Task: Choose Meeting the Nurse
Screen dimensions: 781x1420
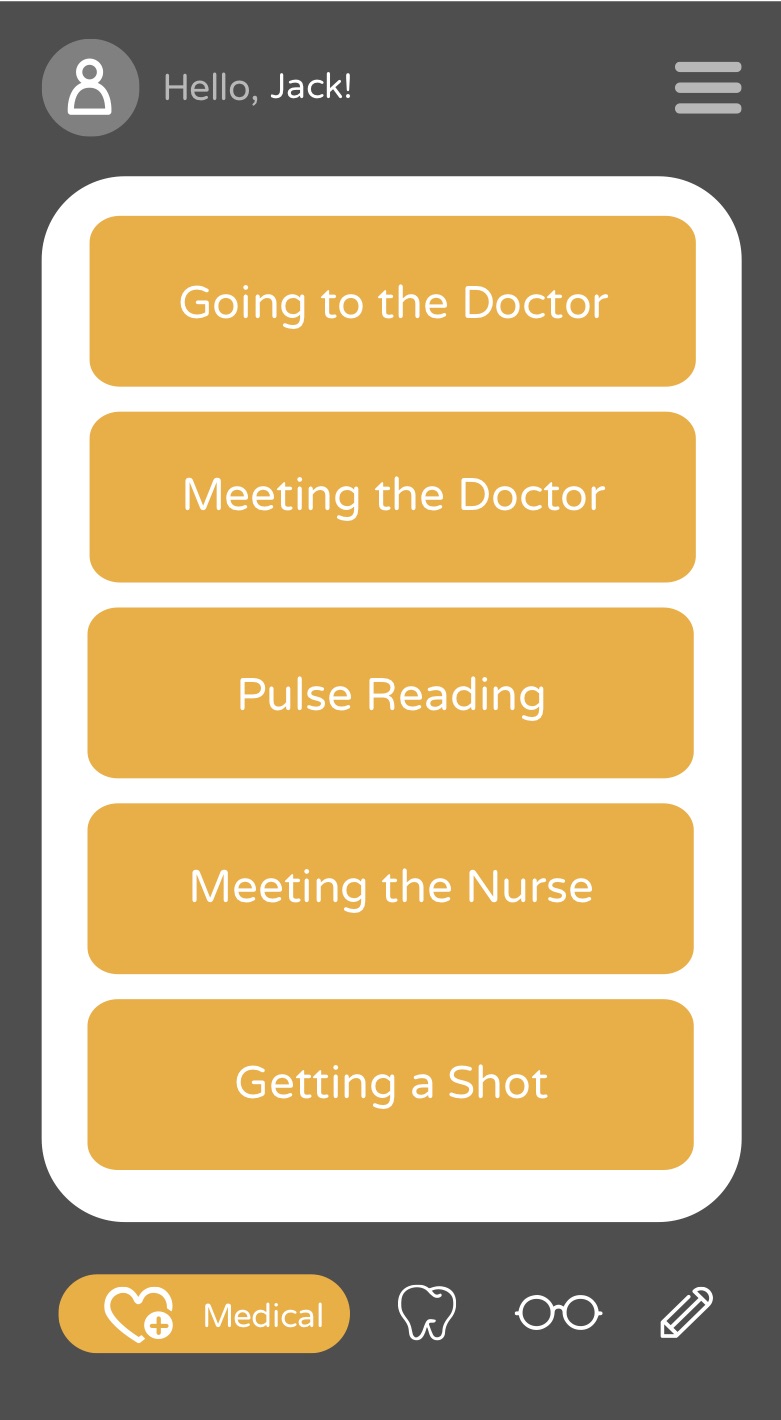Action: click(391, 889)
